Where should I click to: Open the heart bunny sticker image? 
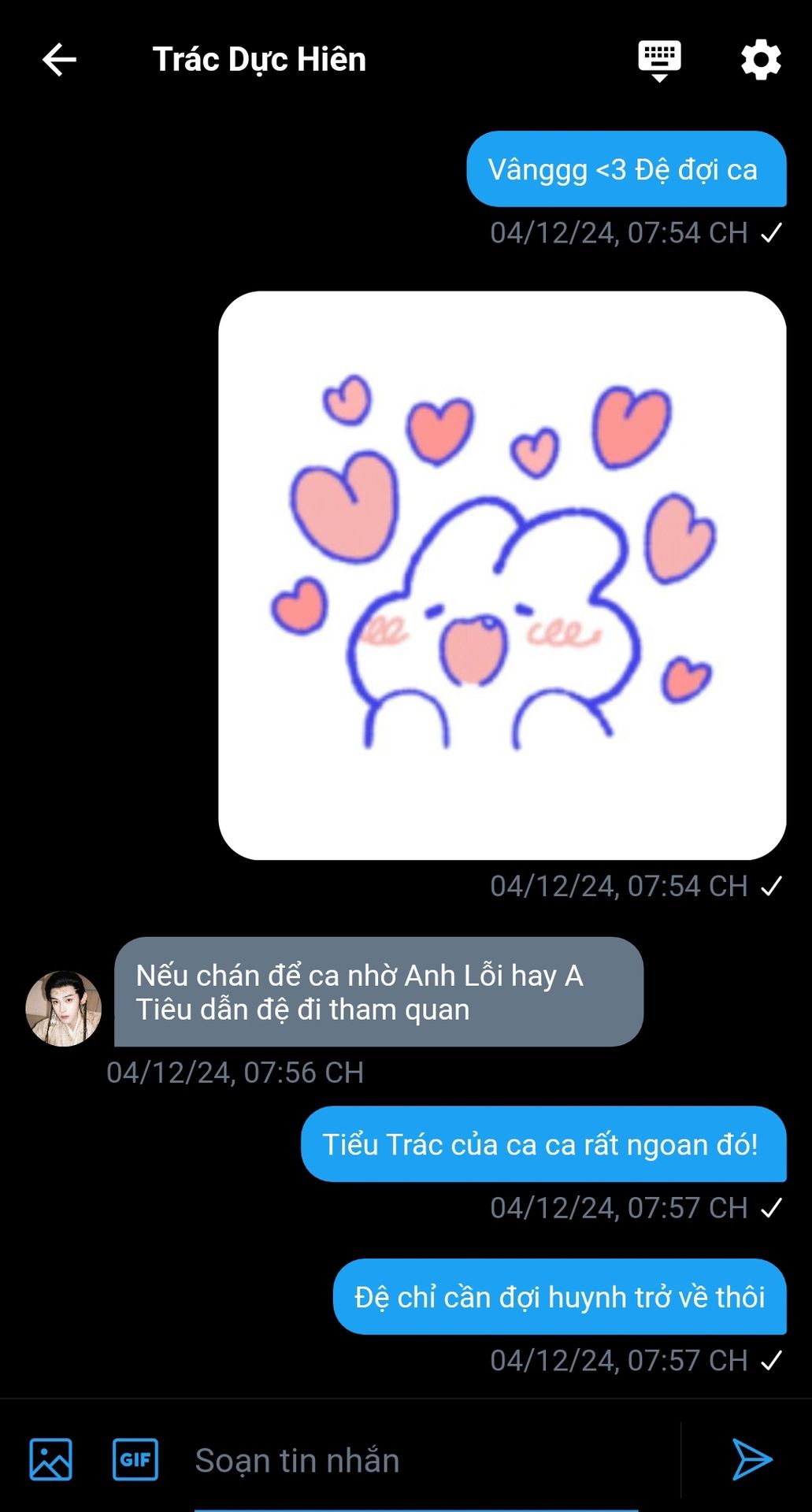click(502, 575)
